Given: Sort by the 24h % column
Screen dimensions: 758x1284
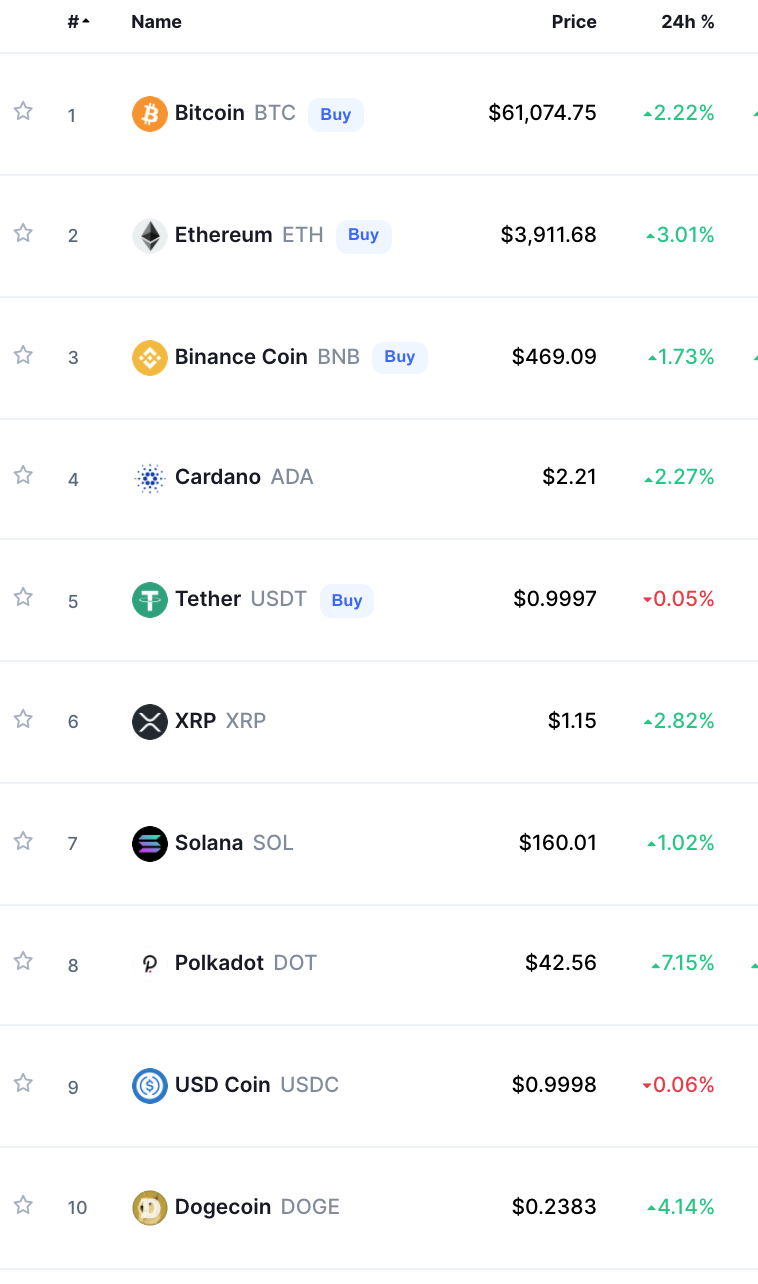Looking at the screenshot, I should (688, 22).
